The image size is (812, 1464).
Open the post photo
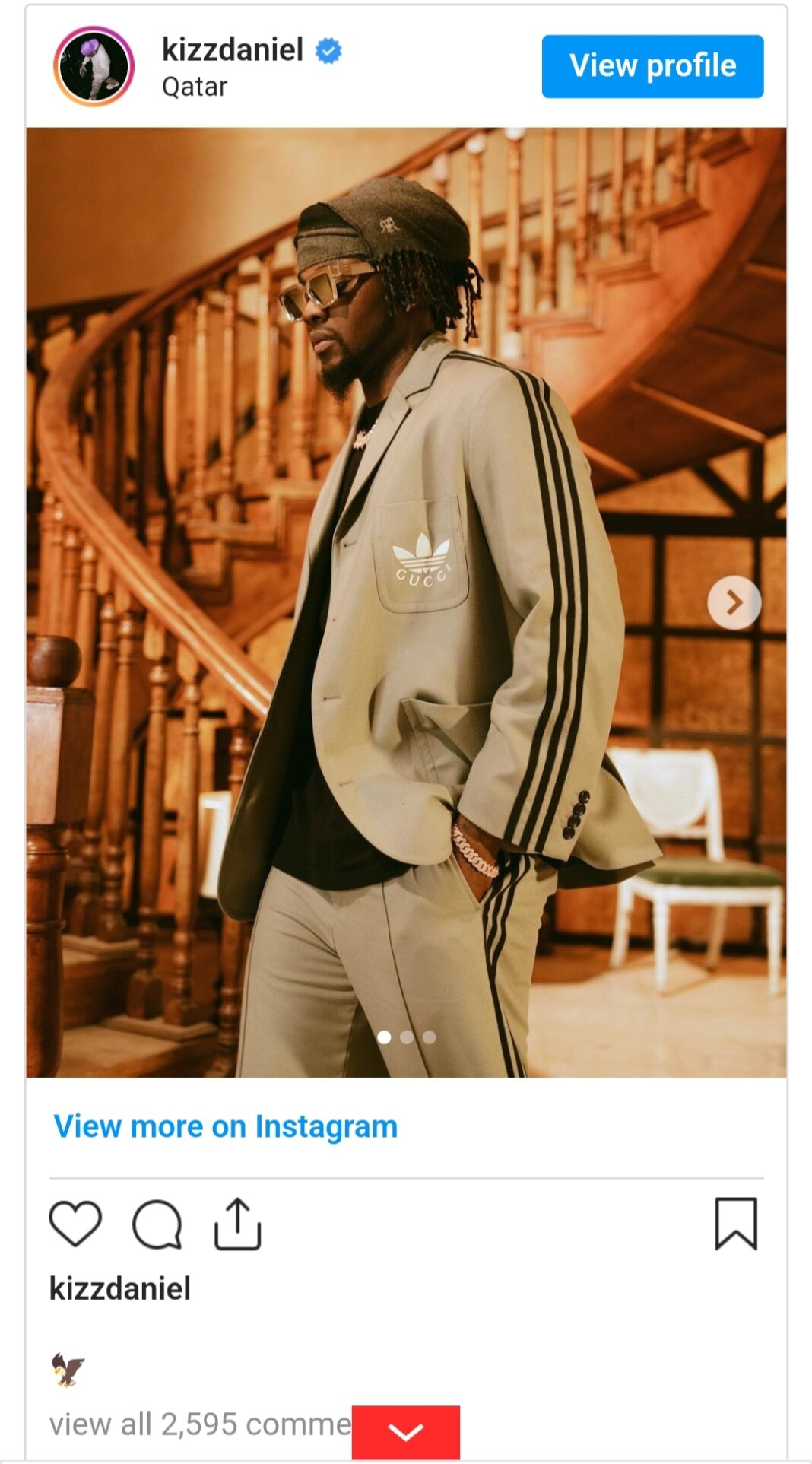(x=406, y=602)
